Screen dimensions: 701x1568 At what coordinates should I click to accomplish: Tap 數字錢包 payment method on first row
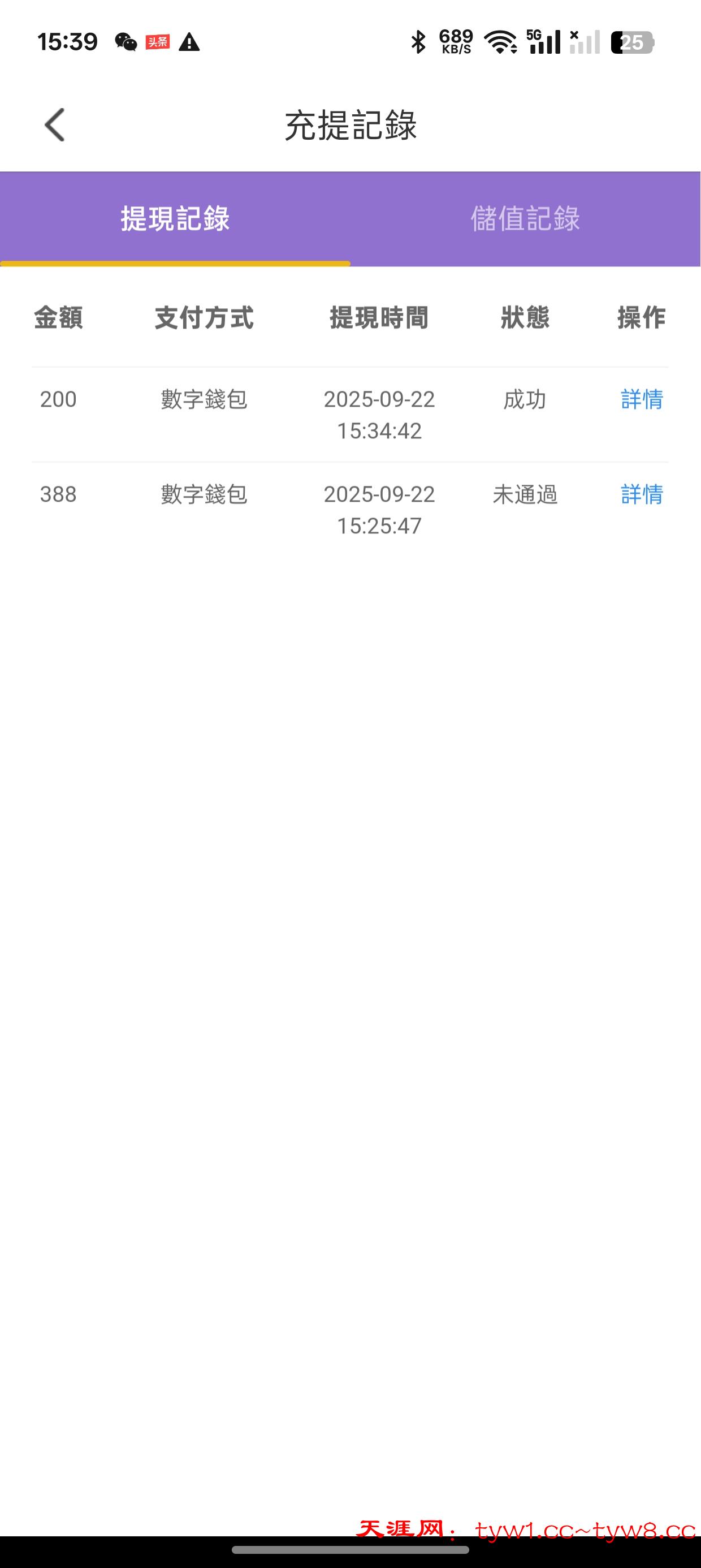205,399
